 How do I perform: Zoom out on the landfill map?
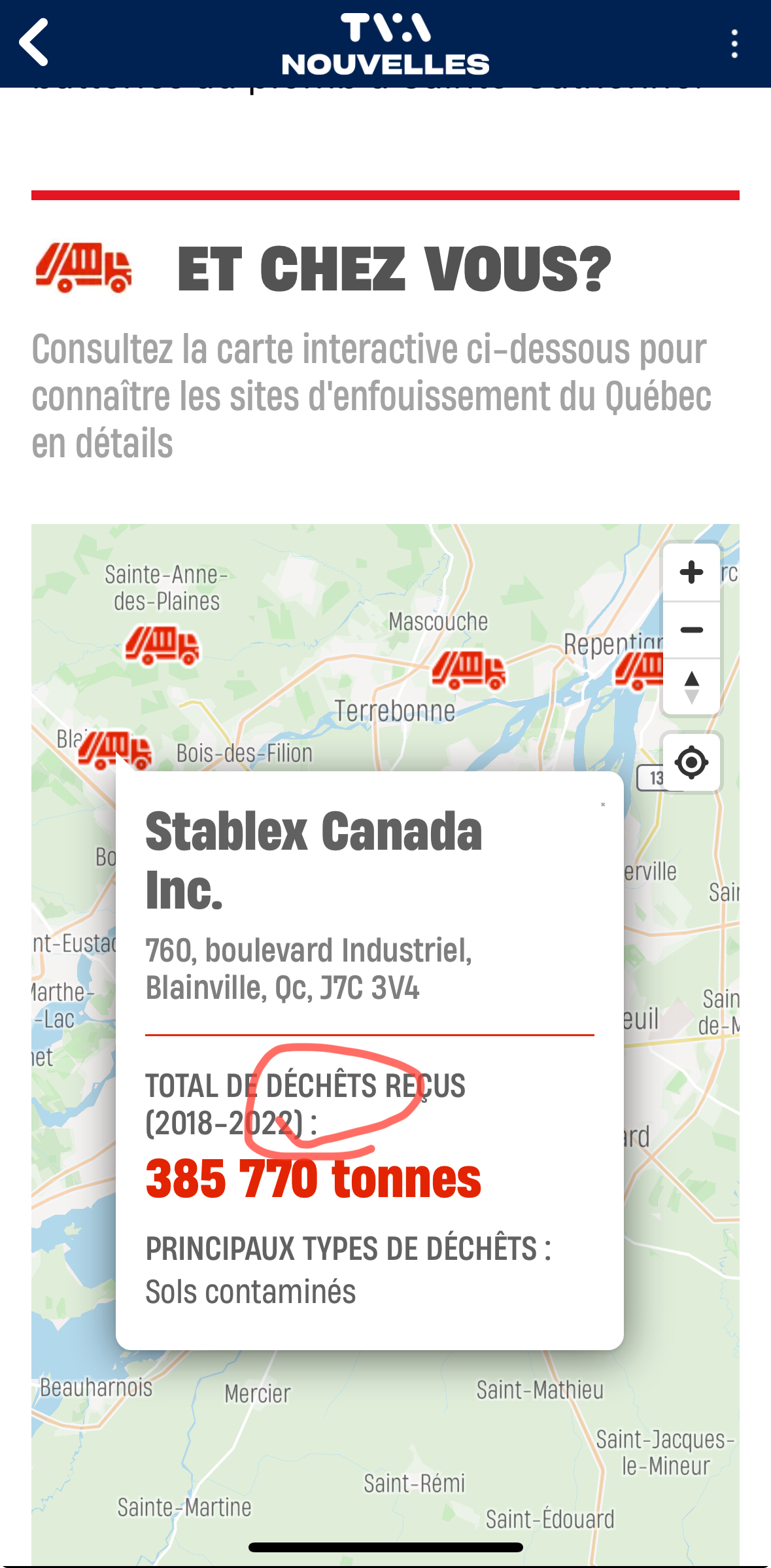tap(691, 630)
